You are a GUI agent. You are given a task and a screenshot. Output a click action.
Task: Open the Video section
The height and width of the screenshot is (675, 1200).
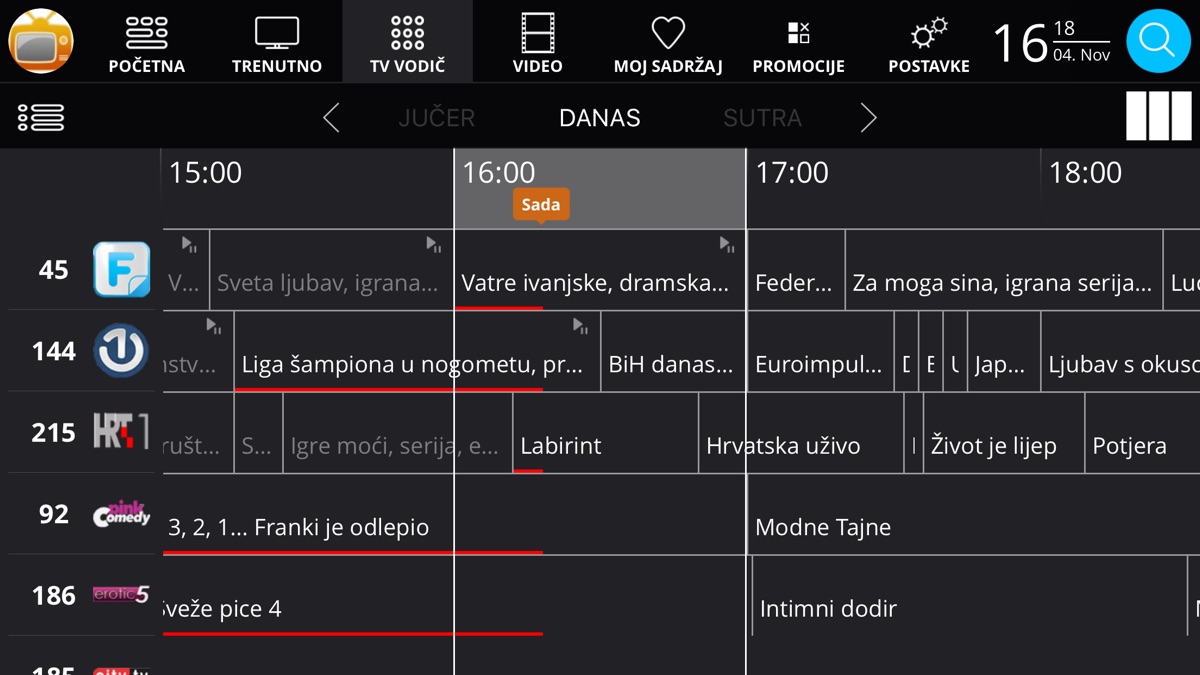tap(538, 45)
